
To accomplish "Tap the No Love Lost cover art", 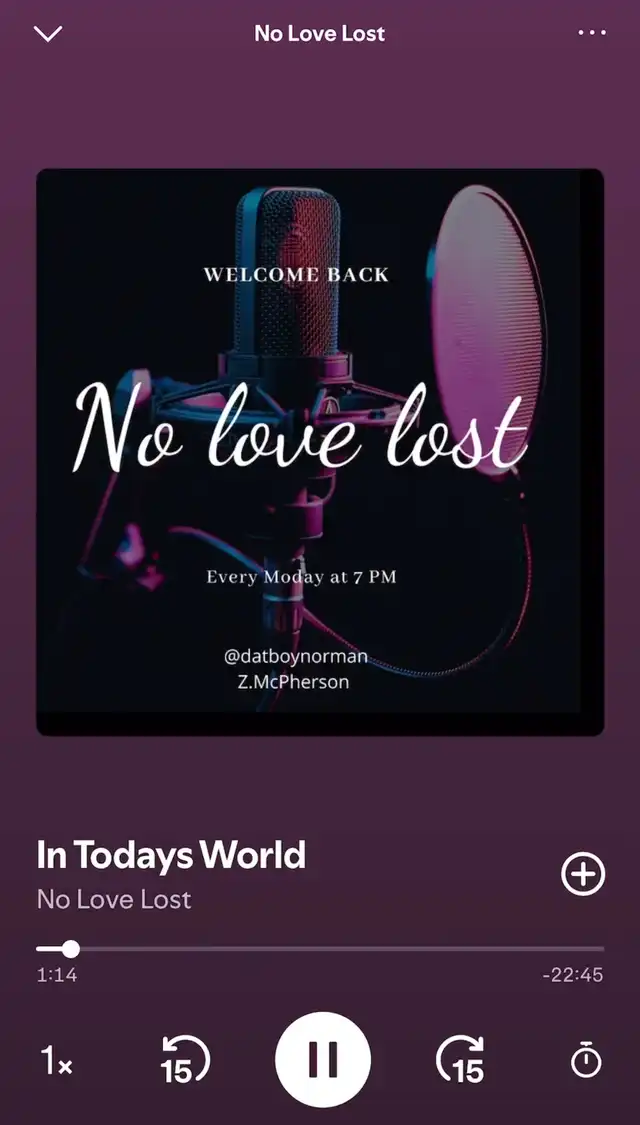I will coord(320,452).
